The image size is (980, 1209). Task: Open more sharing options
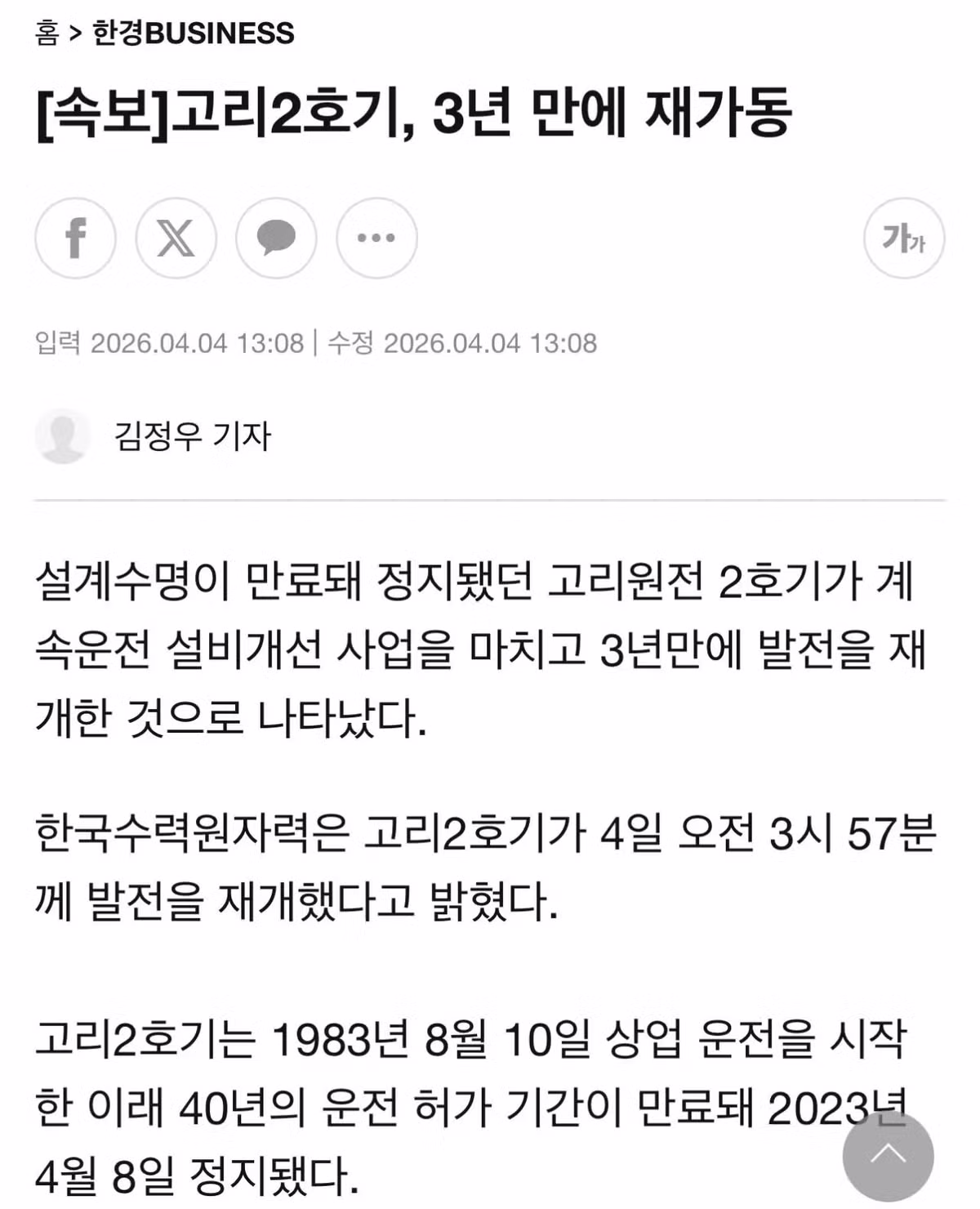coord(376,238)
